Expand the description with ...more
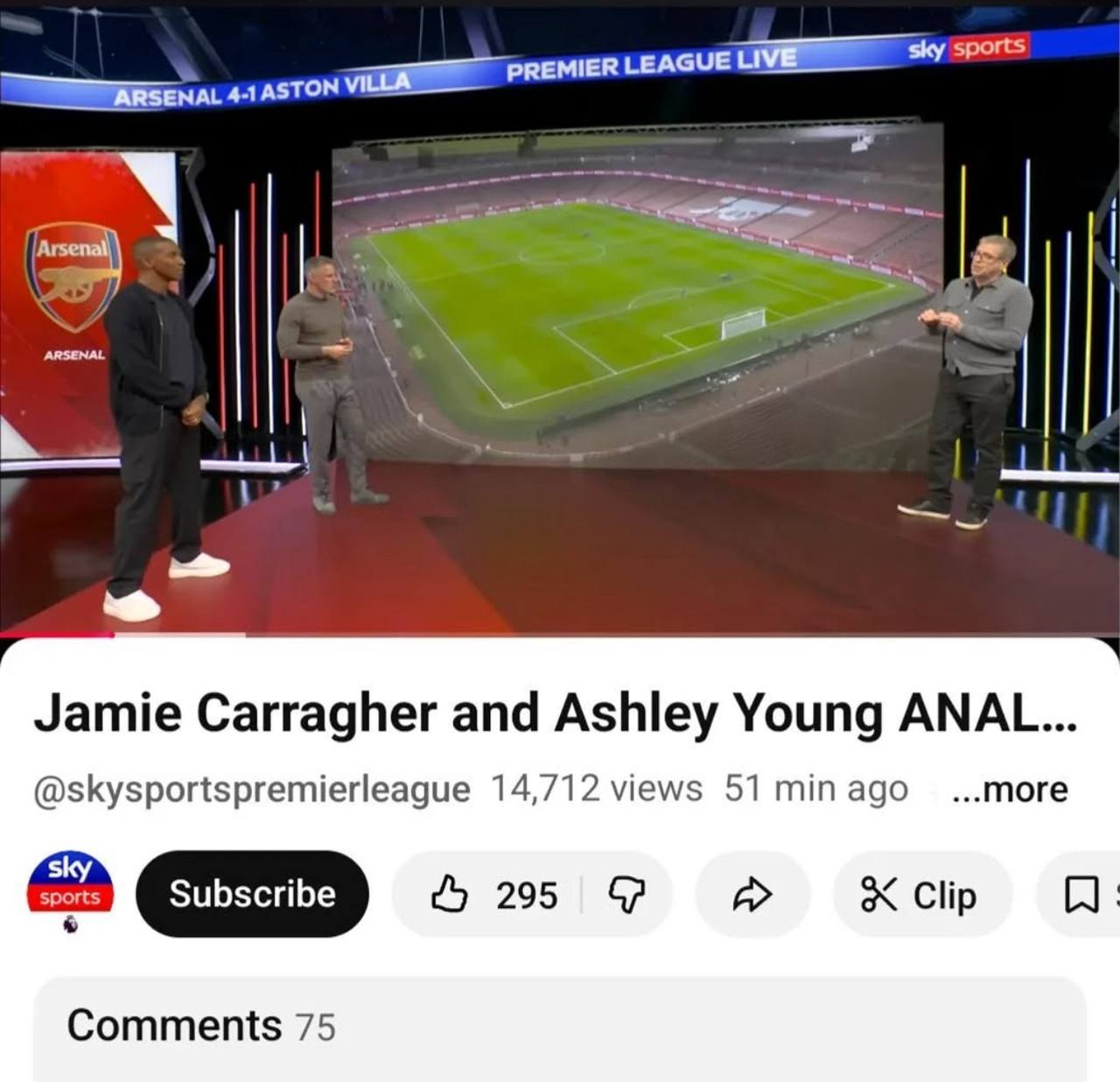1120x1082 pixels. (x=1009, y=790)
